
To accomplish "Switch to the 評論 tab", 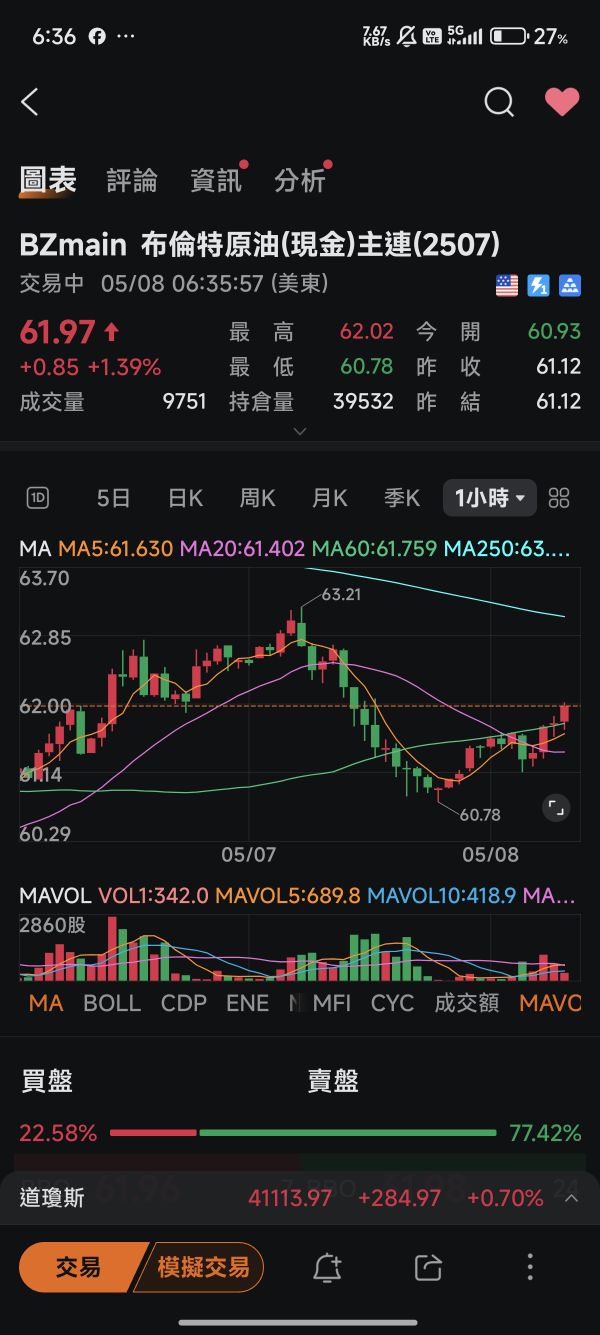I will [132, 181].
